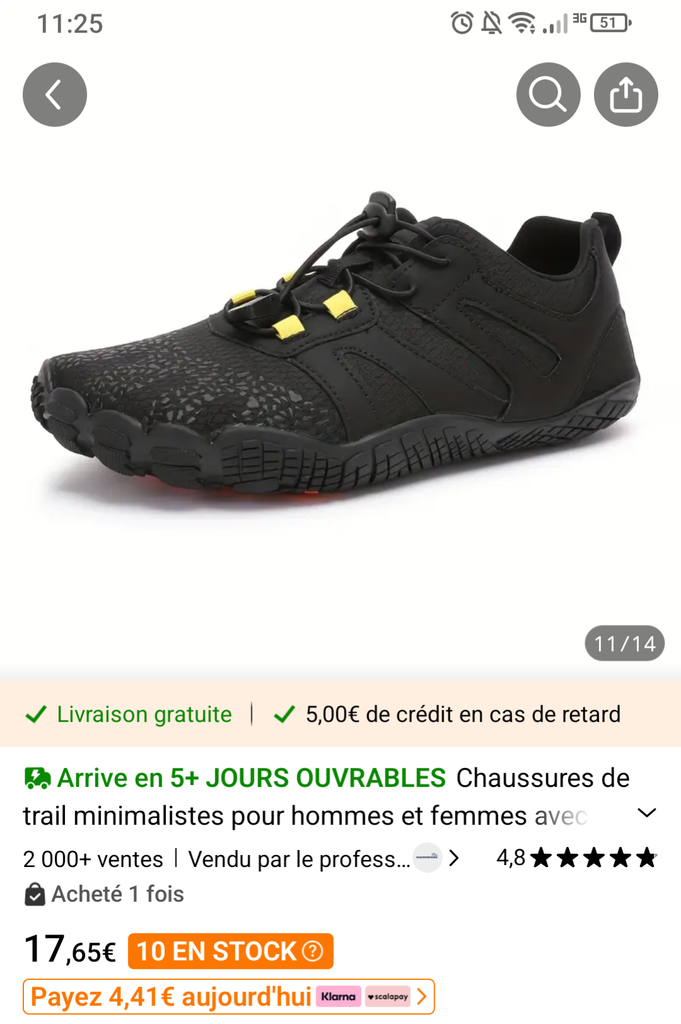
Task: Open the search icon
Action: 548,95
